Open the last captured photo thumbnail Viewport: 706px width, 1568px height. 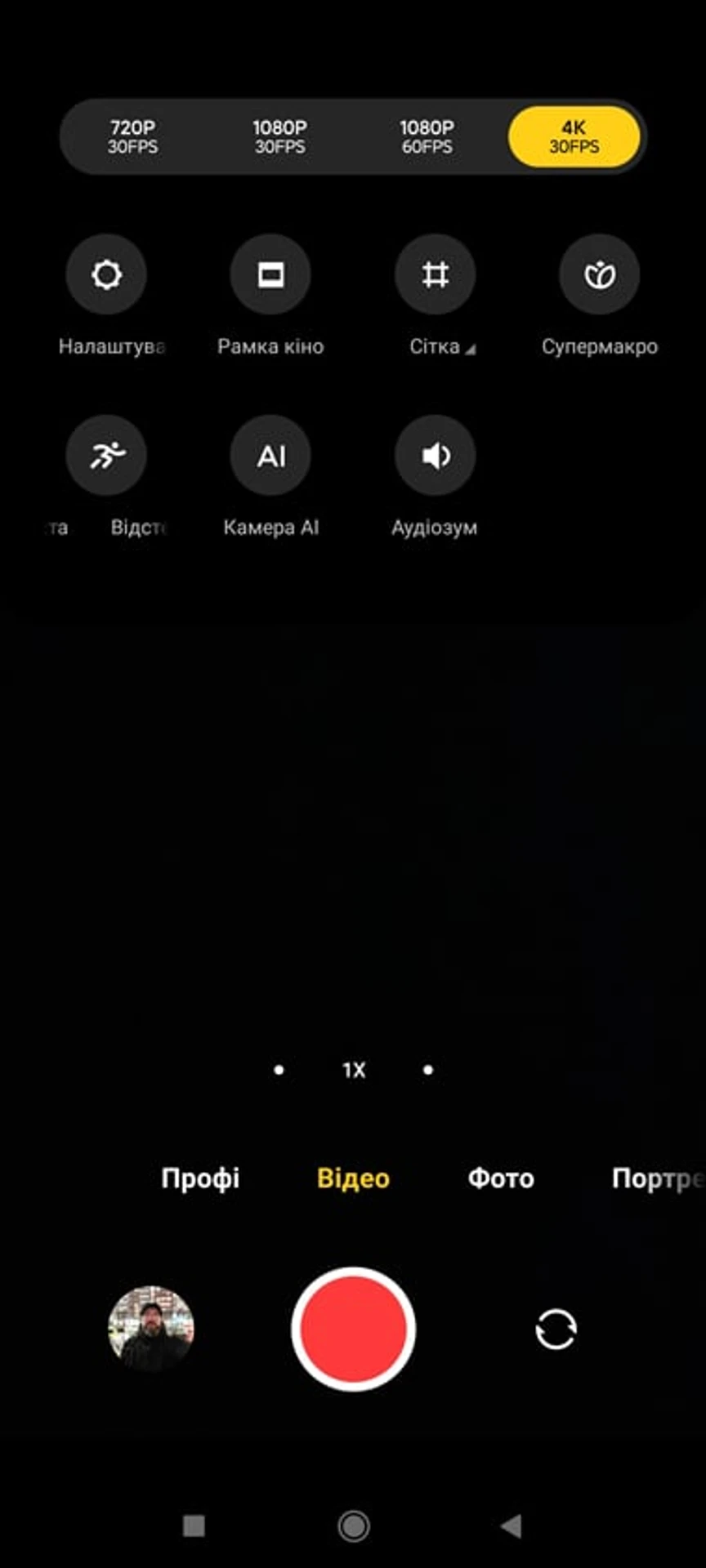[151, 1329]
